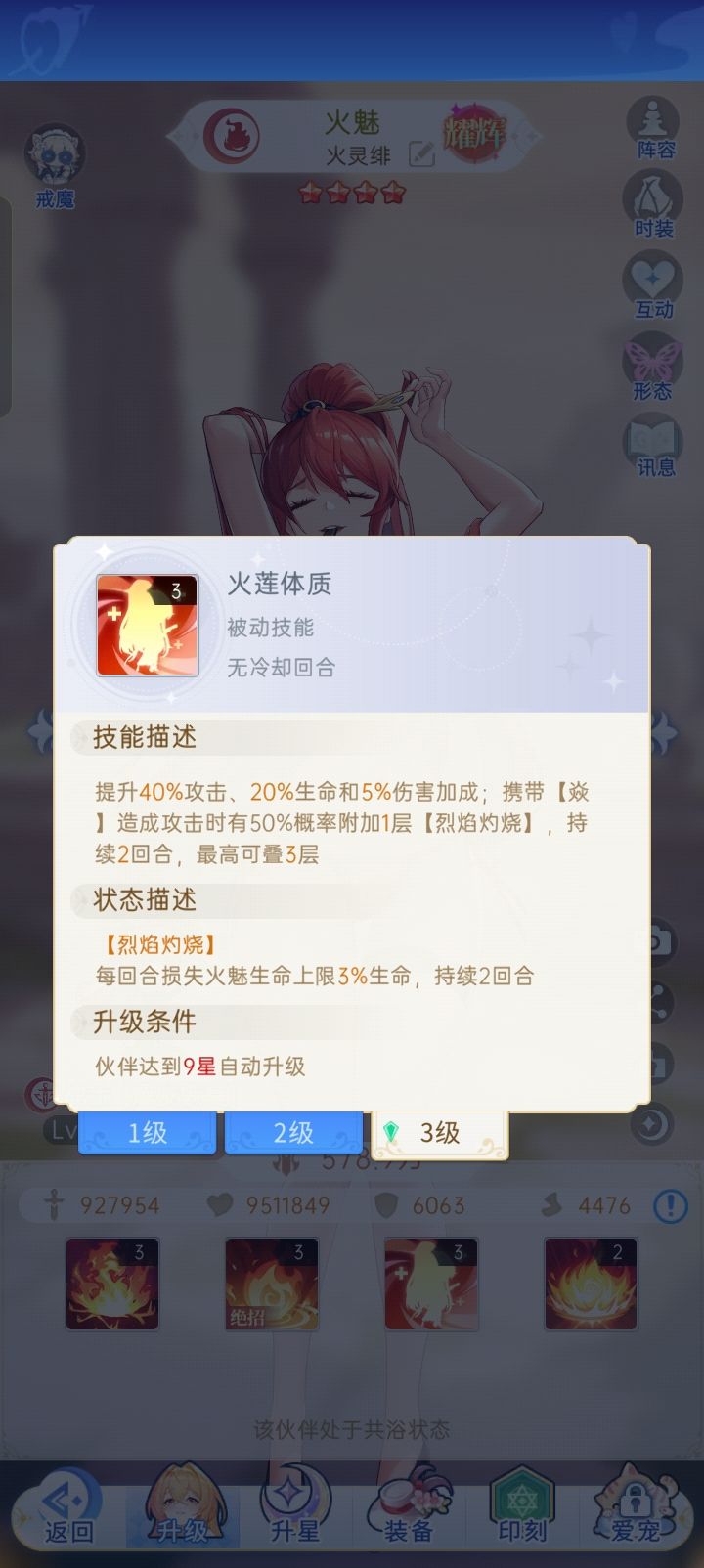This screenshot has width=704, height=1568.
Task: Select the 3级 skill tab
Action: click(440, 1132)
